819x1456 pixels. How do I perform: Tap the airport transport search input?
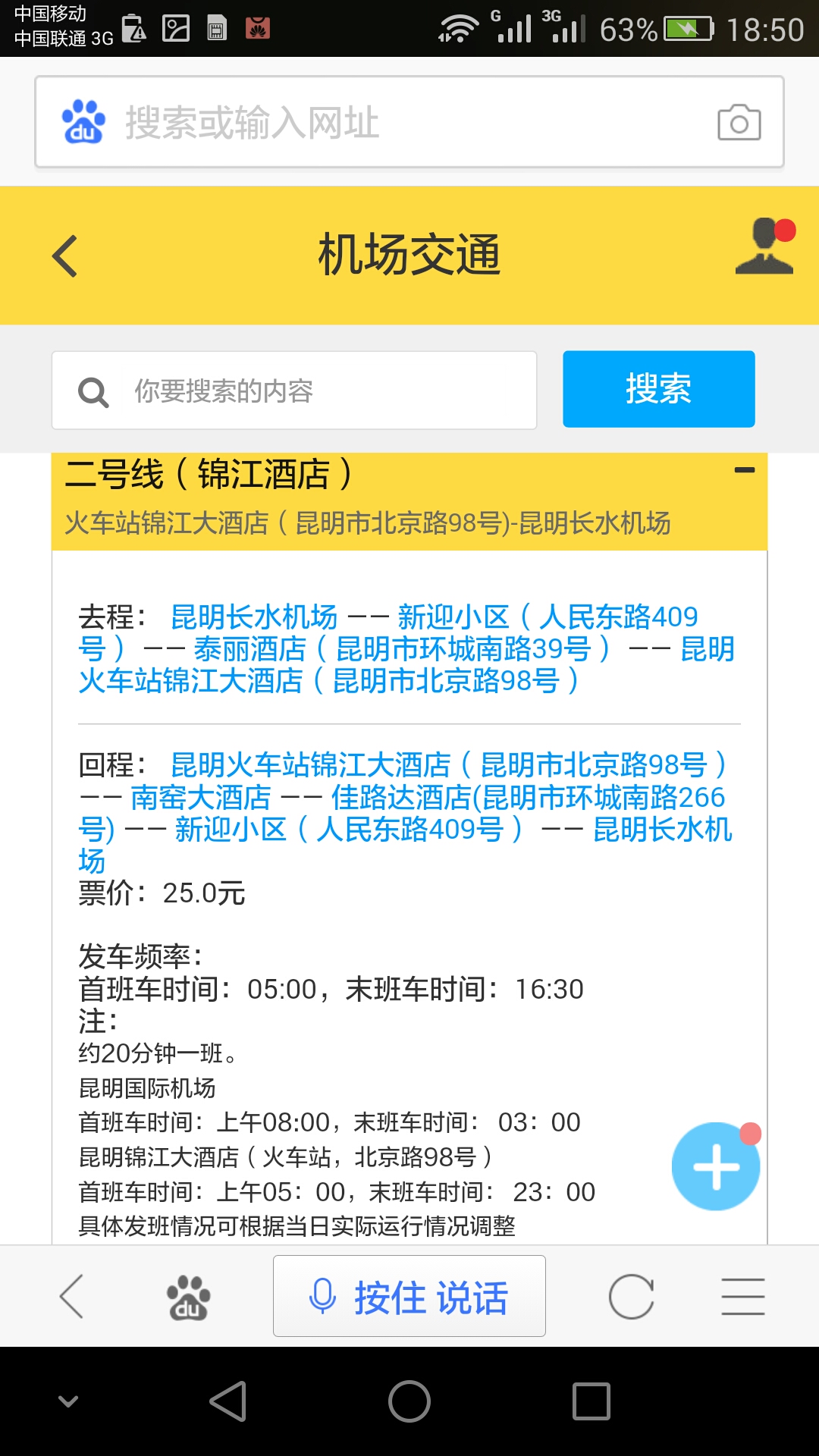point(294,391)
